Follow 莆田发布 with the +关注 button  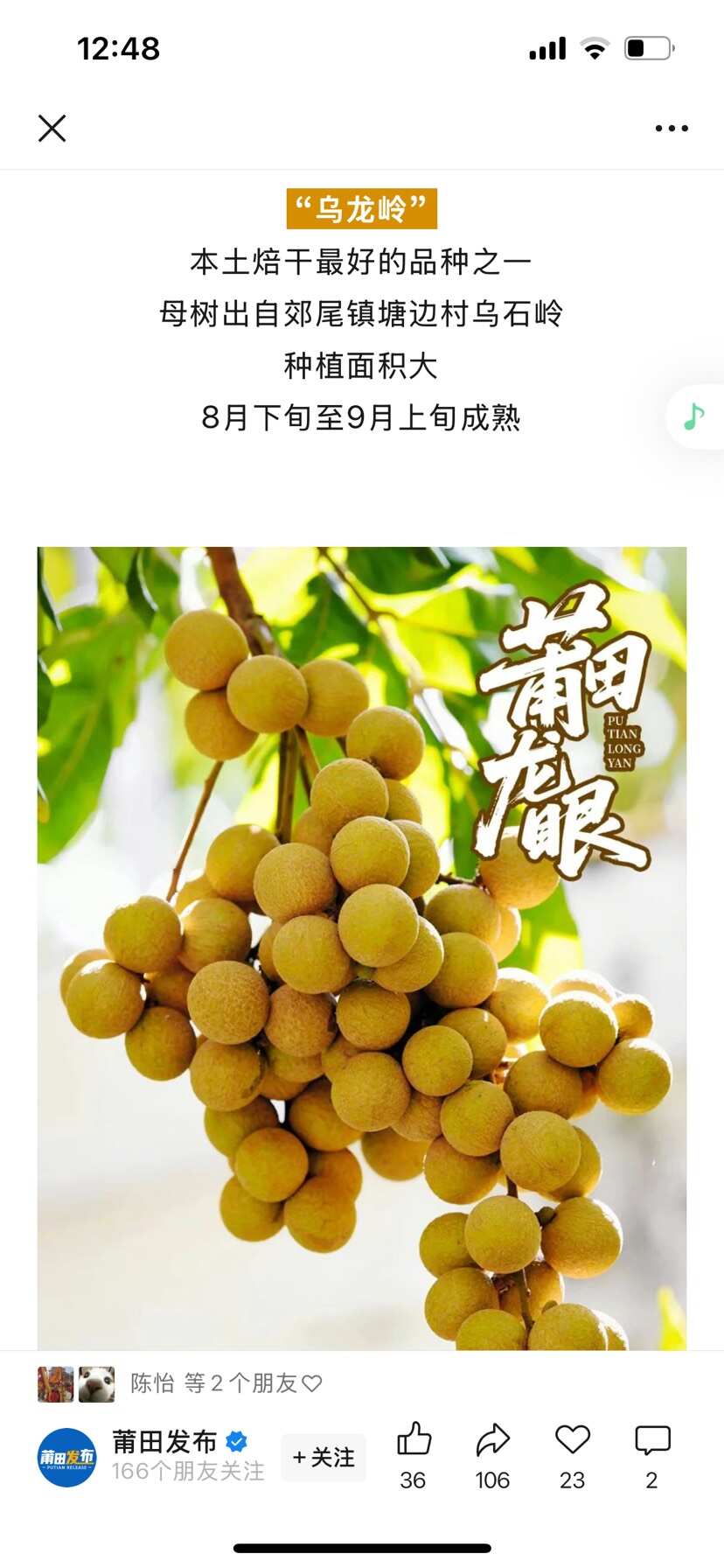[324, 1457]
